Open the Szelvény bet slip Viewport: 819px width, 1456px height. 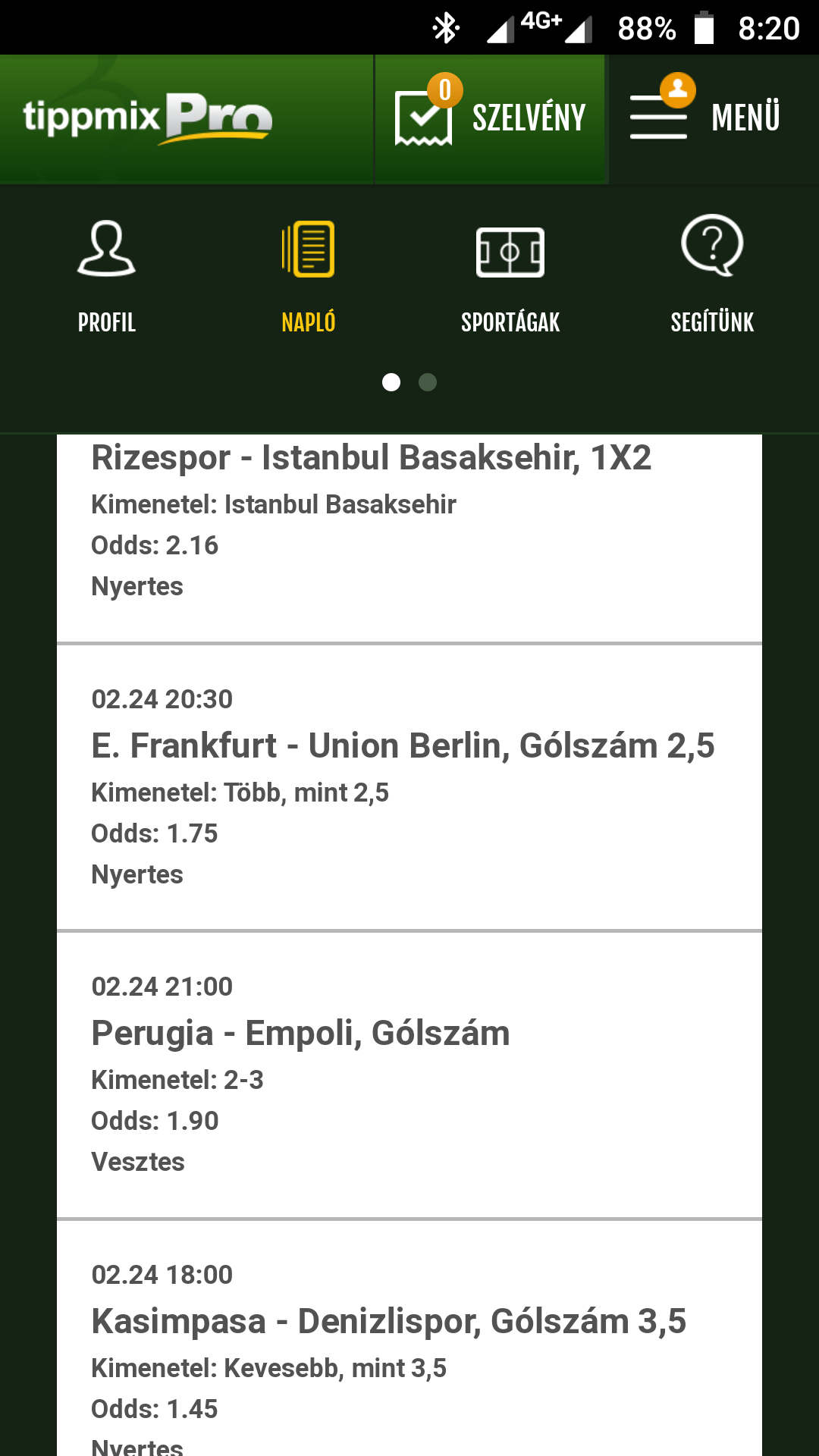click(x=491, y=118)
